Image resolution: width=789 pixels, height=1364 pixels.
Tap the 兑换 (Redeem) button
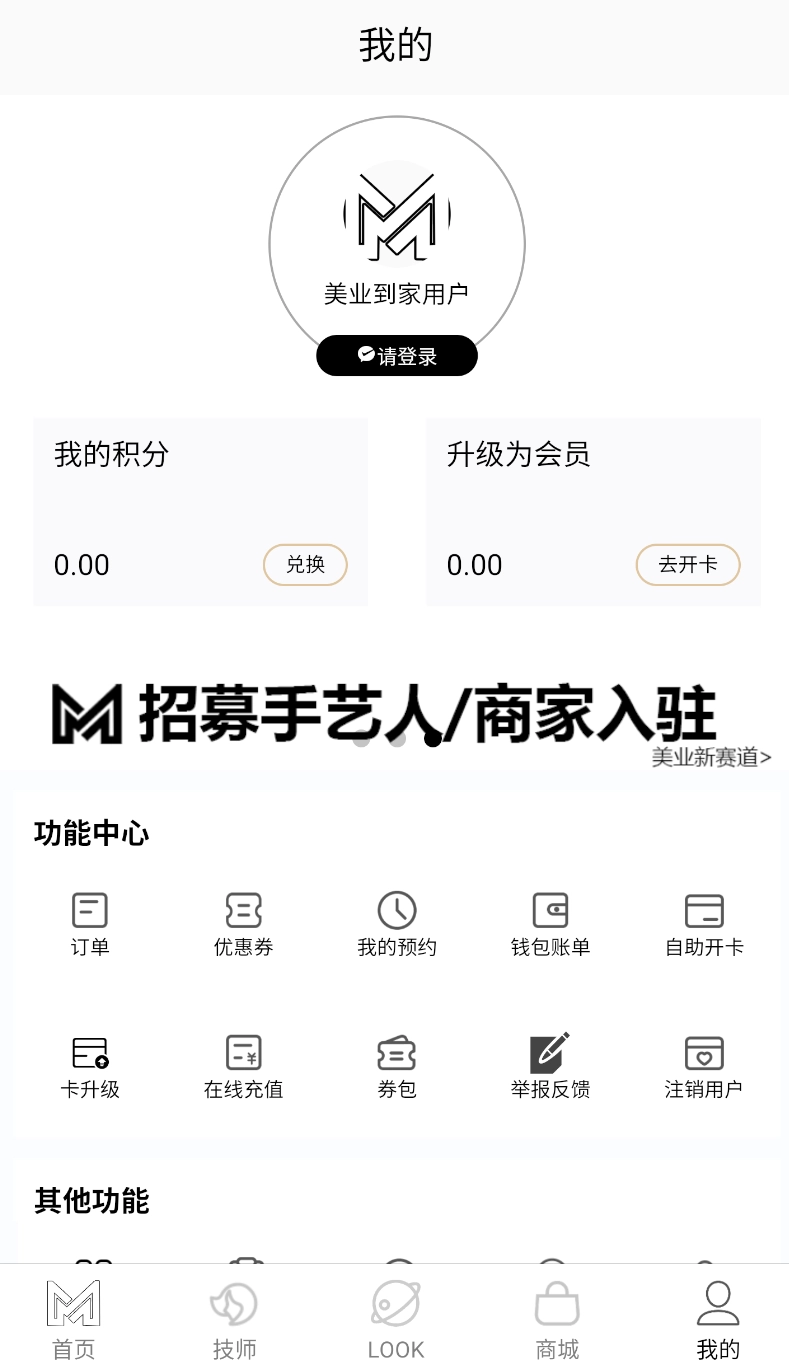coord(305,565)
